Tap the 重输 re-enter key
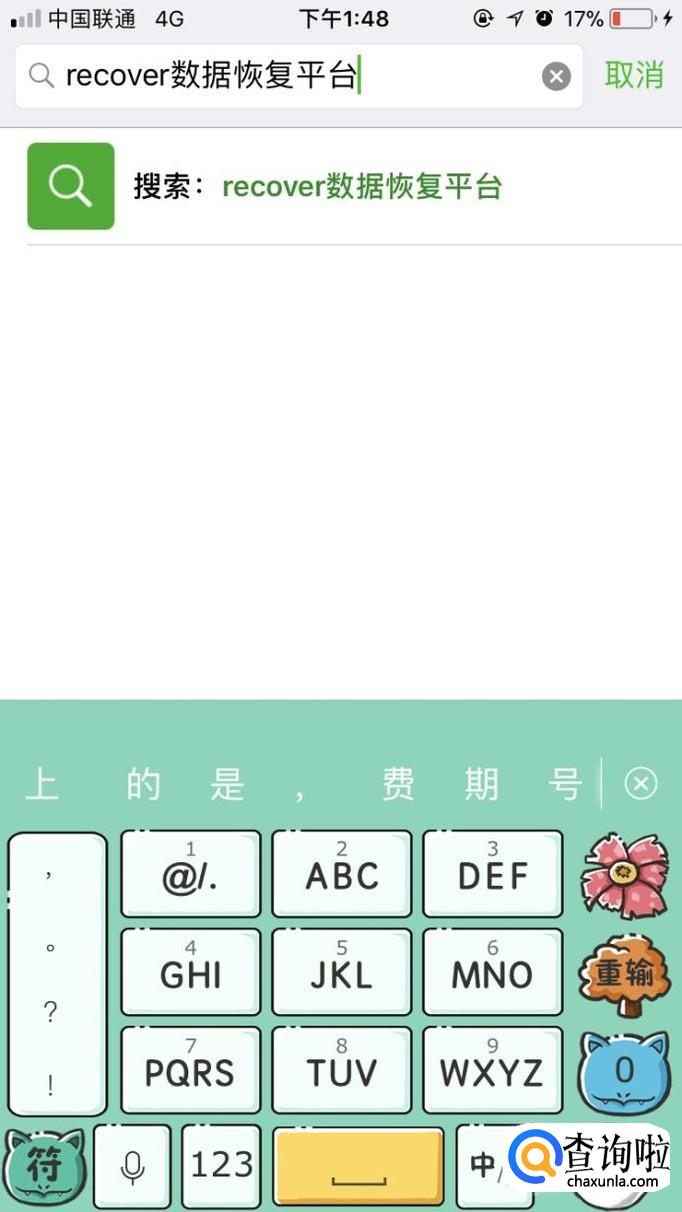Viewport: 682px width, 1212px height. tap(624, 973)
